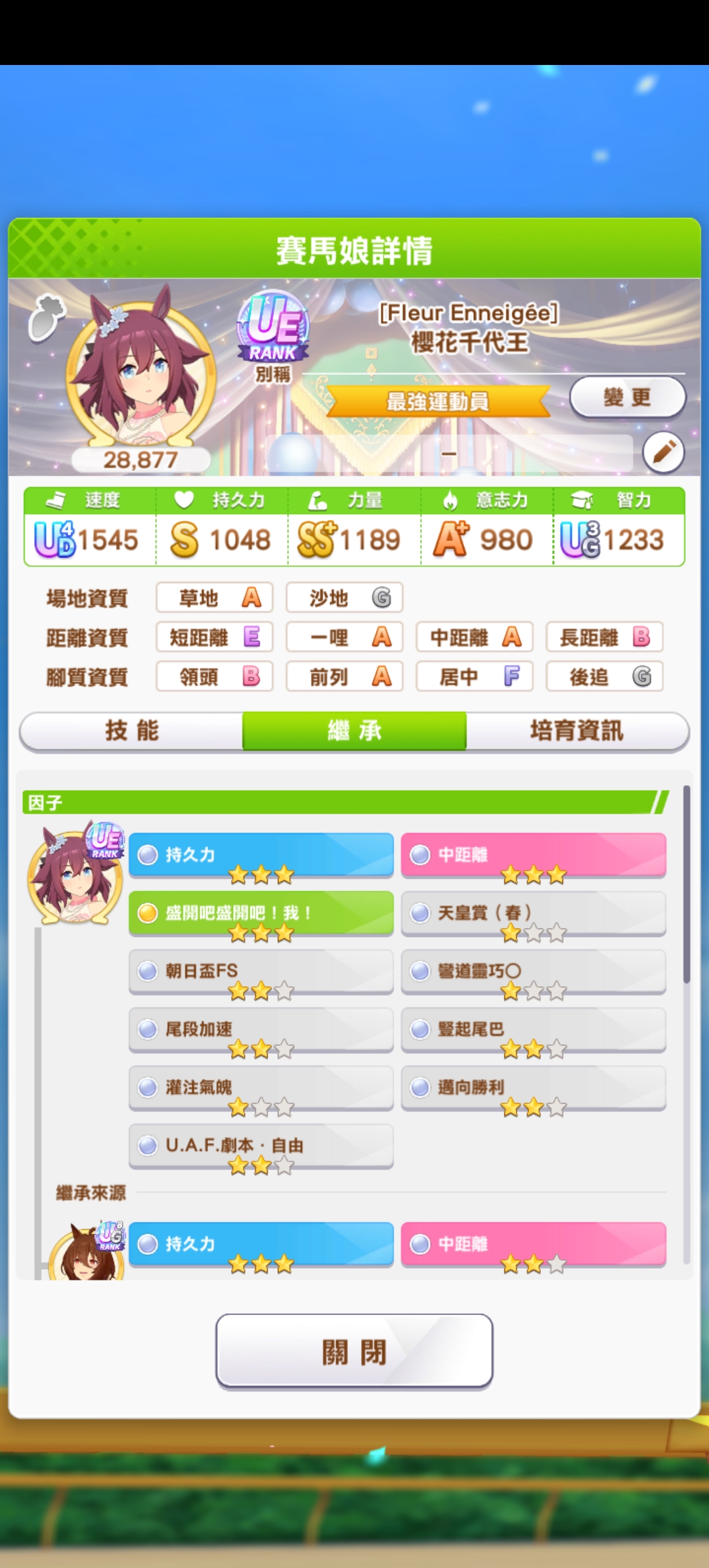This screenshot has height=1568, width=709.
Task: Open the 邁向勝利 factor entry
Action: coord(533,1087)
